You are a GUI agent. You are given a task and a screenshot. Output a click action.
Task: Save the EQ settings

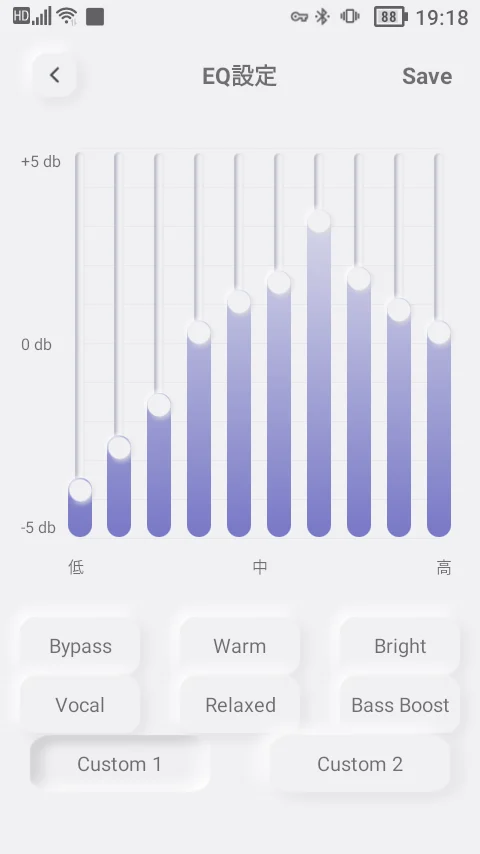(427, 76)
